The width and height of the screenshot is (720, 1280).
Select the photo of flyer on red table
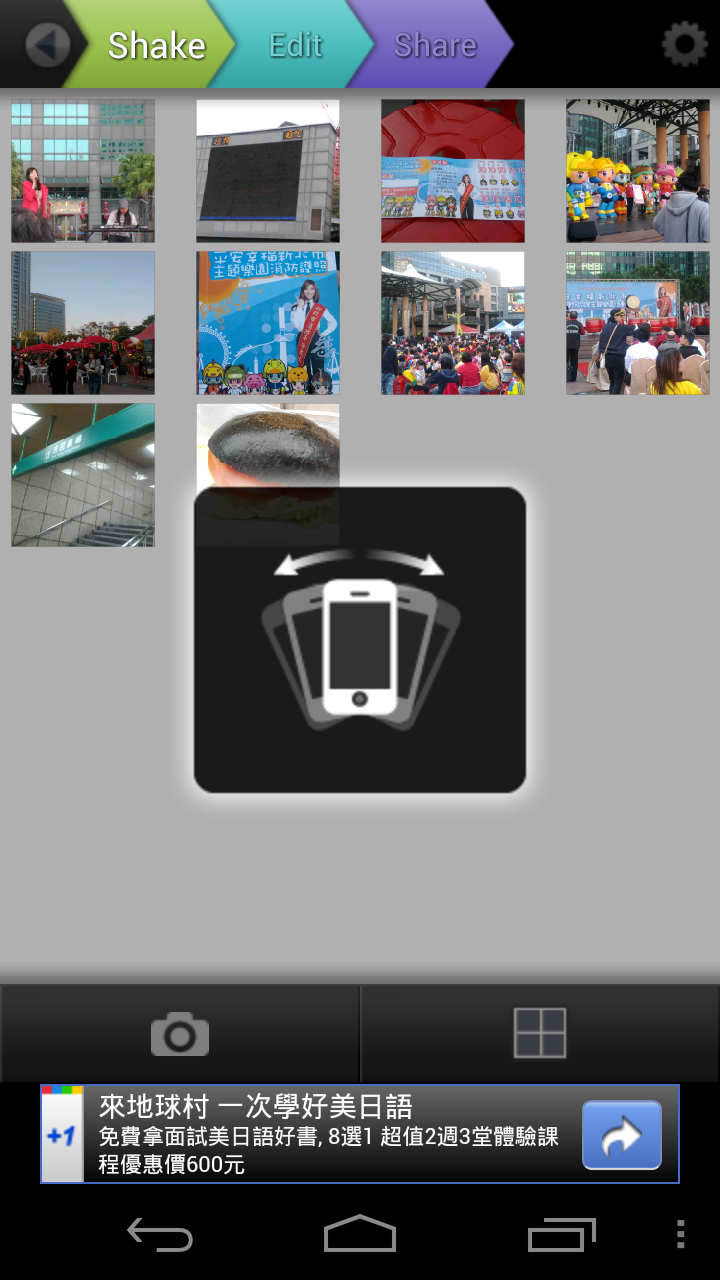453,171
